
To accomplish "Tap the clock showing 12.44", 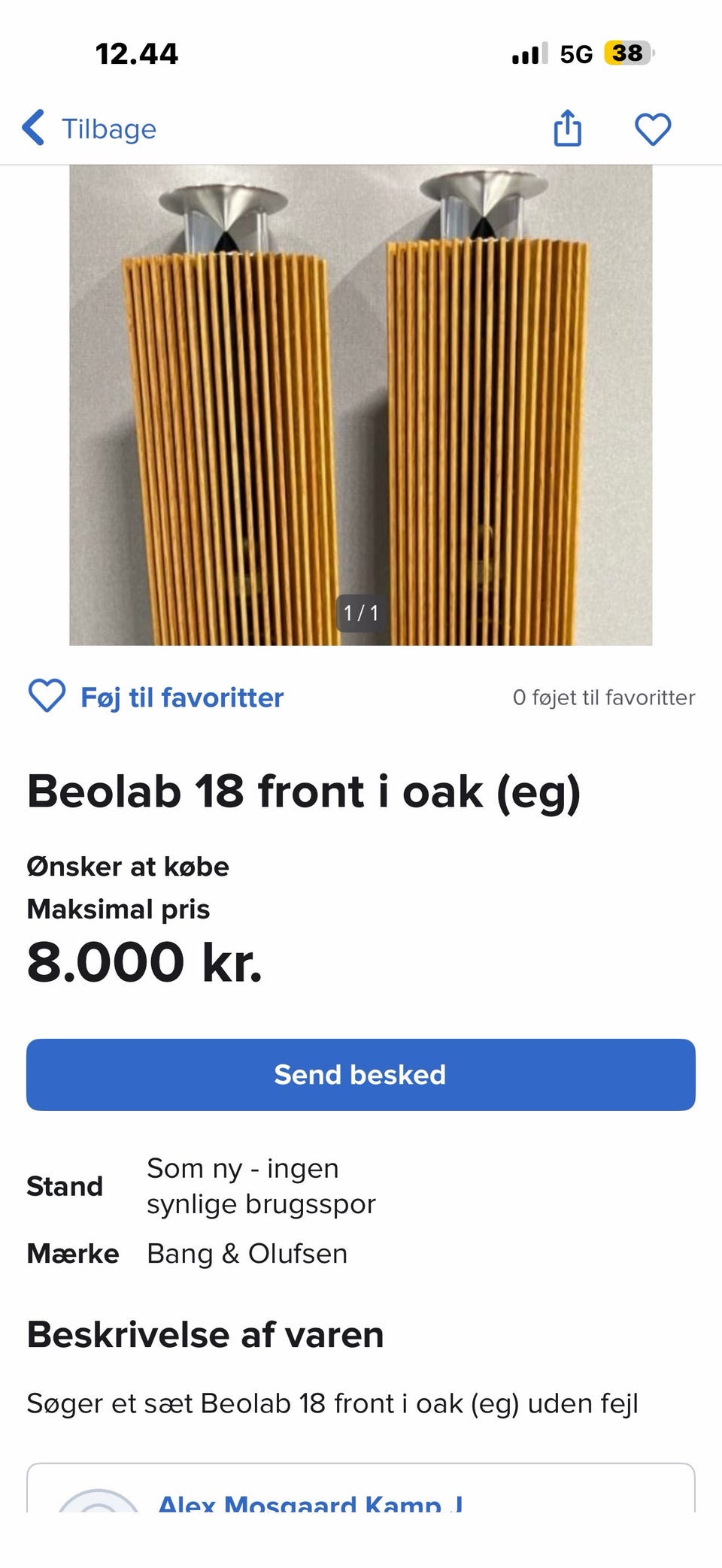I will (138, 53).
